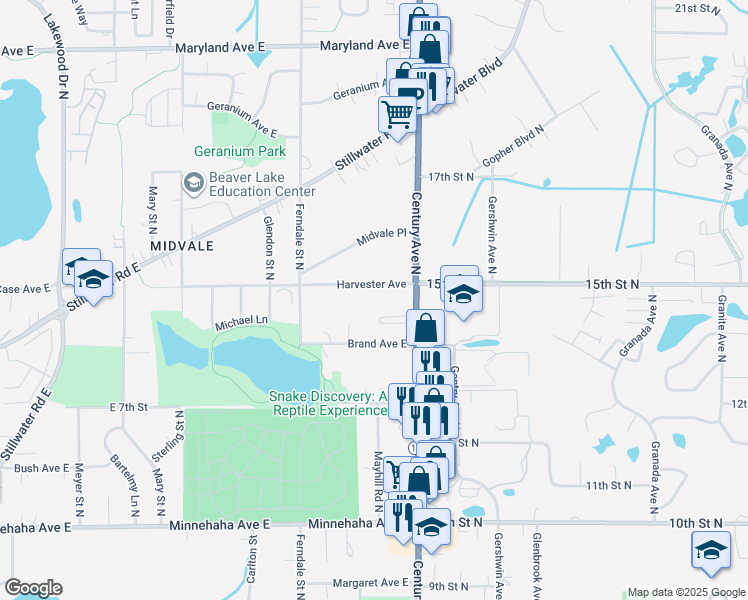
Task: Open the shopping bag marker above Brand Ave E
Action: [x=426, y=328]
